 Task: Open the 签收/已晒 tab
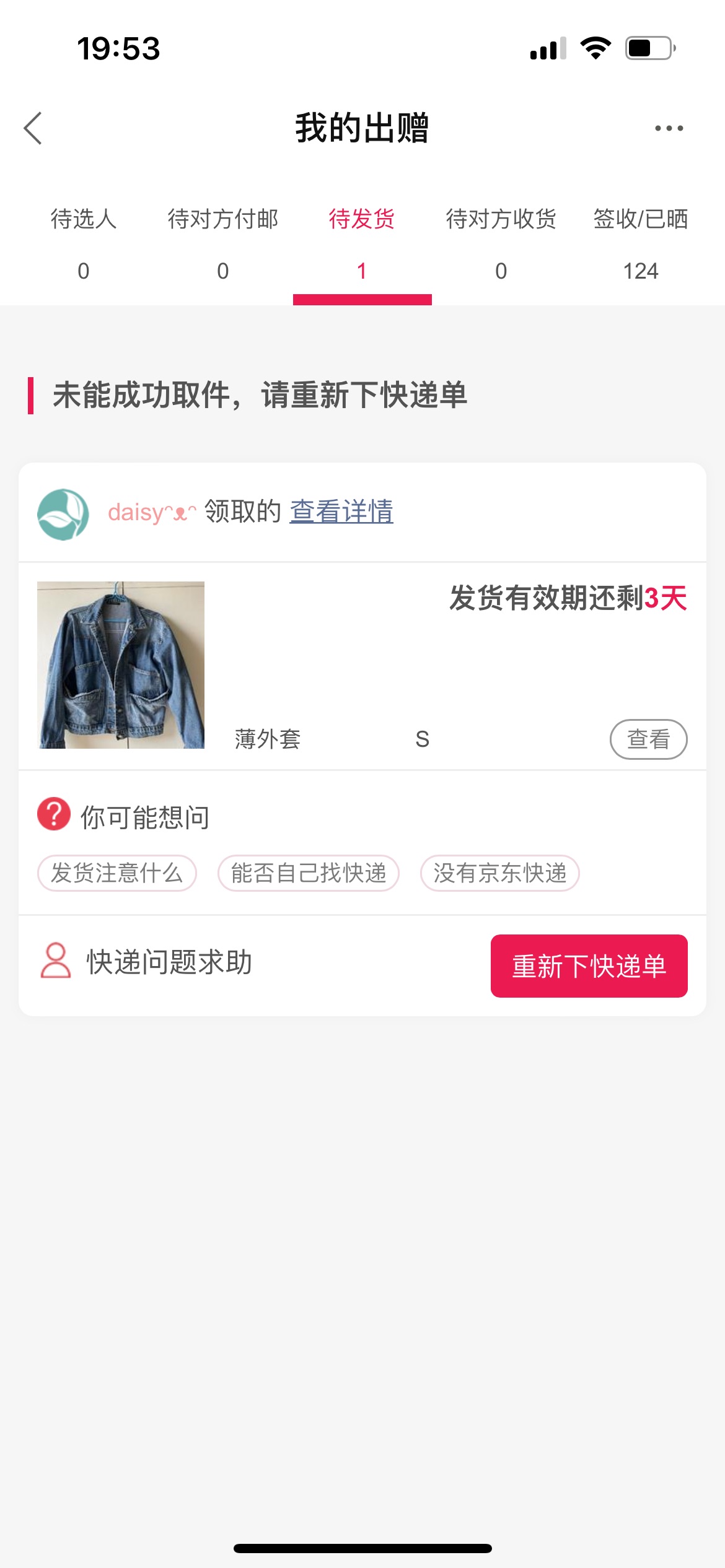[x=641, y=244]
